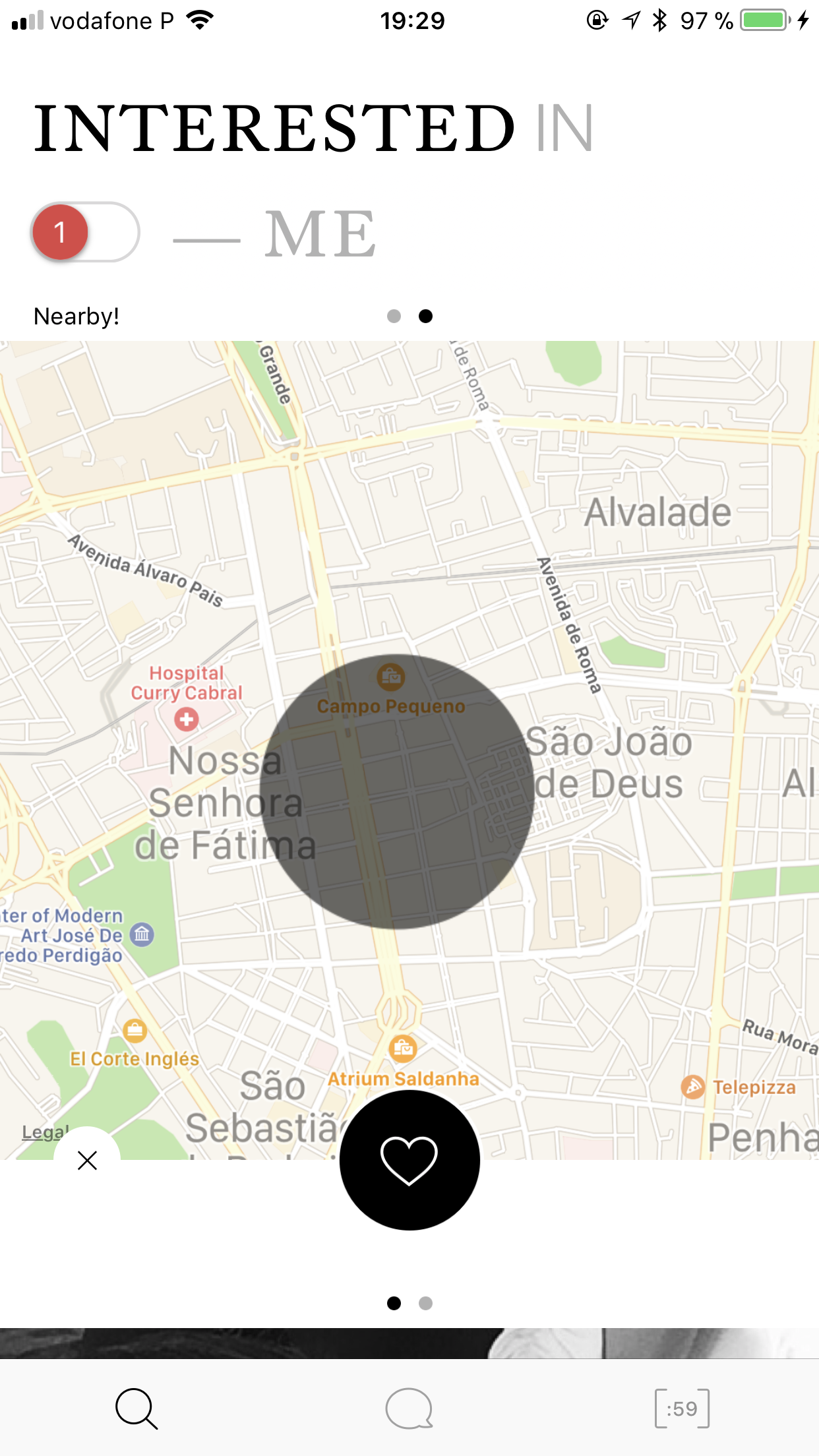Toggle the Interested In / Me switch

[x=86, y=232]
